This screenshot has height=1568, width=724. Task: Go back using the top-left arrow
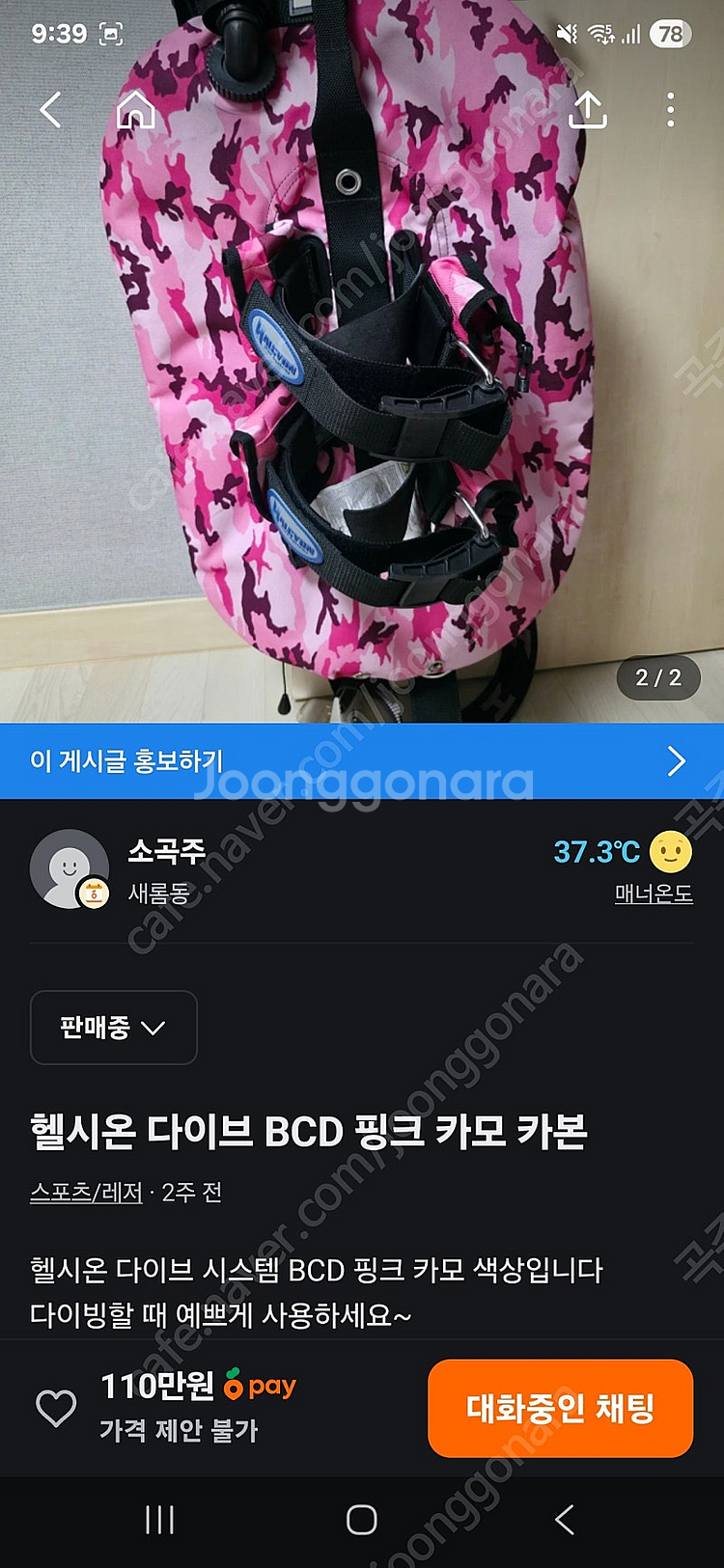[50, 110]
